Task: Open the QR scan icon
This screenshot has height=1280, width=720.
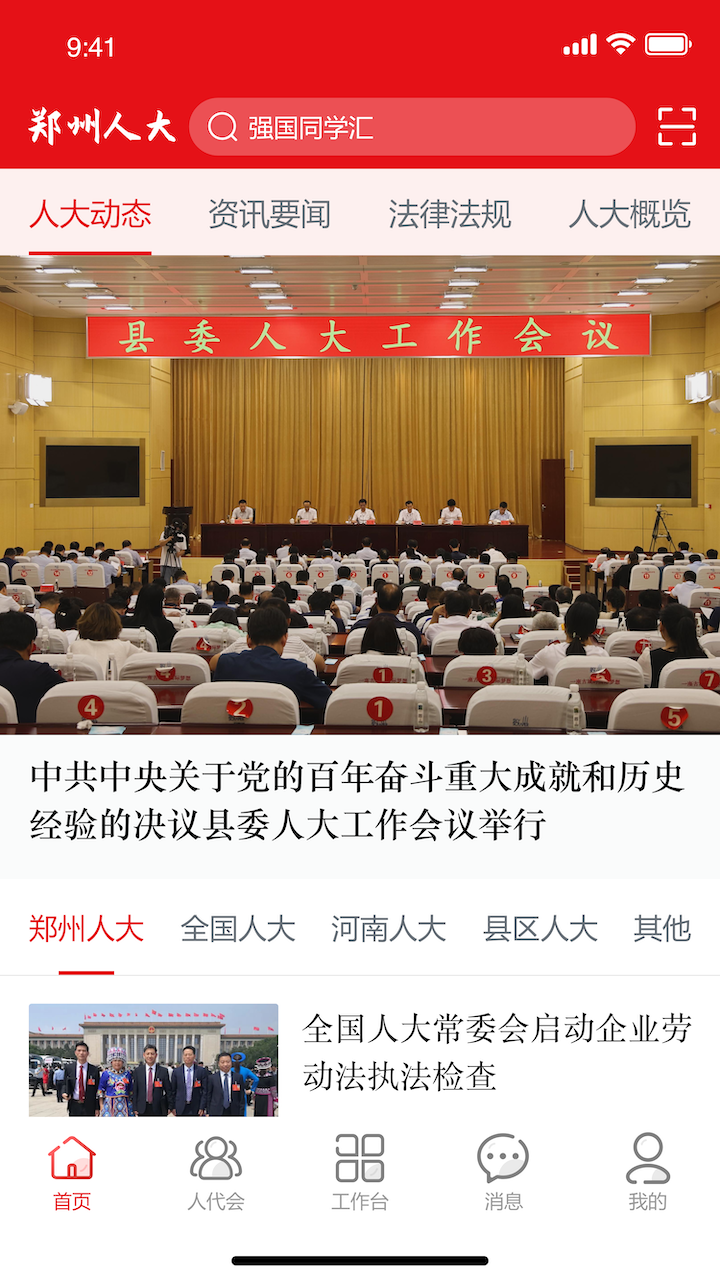Action: point(676,127)
